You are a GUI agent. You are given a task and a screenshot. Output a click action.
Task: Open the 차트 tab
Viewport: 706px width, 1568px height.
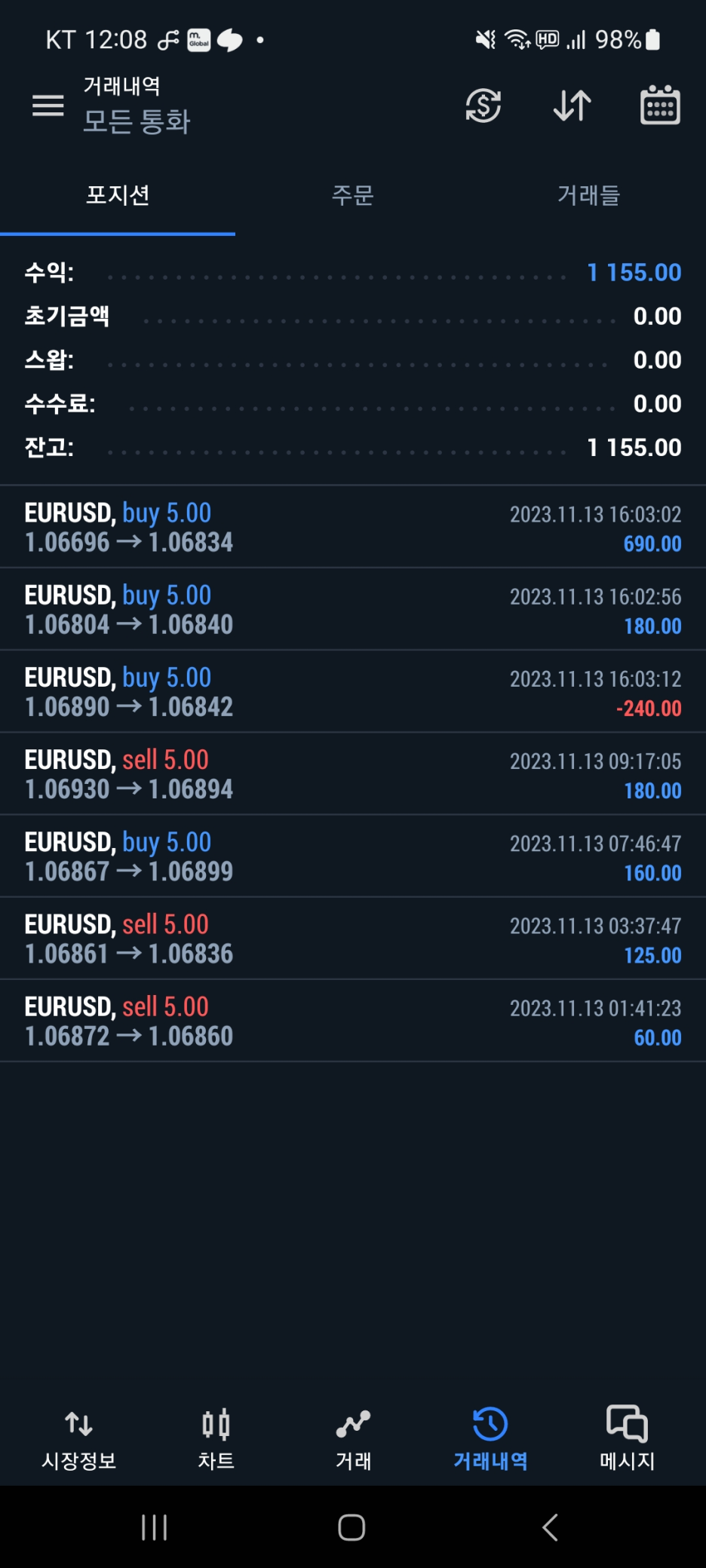coord(216,1440)
